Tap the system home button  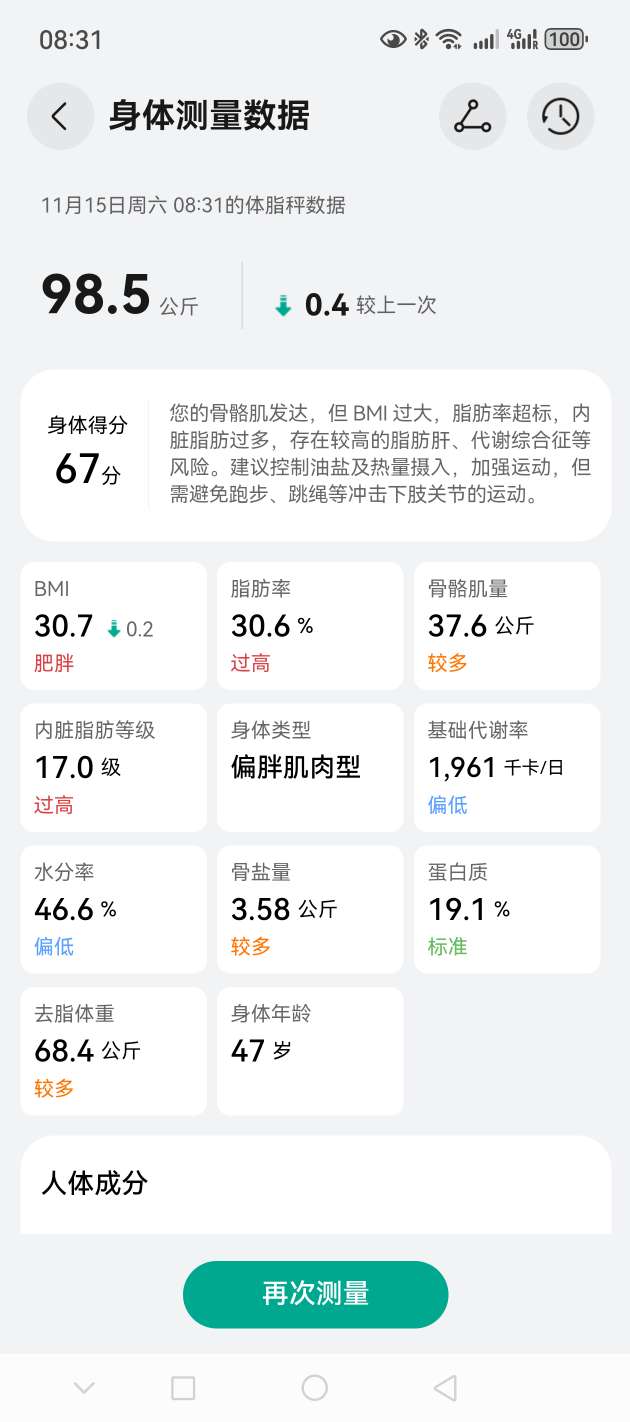click(x=315, y=1387)
